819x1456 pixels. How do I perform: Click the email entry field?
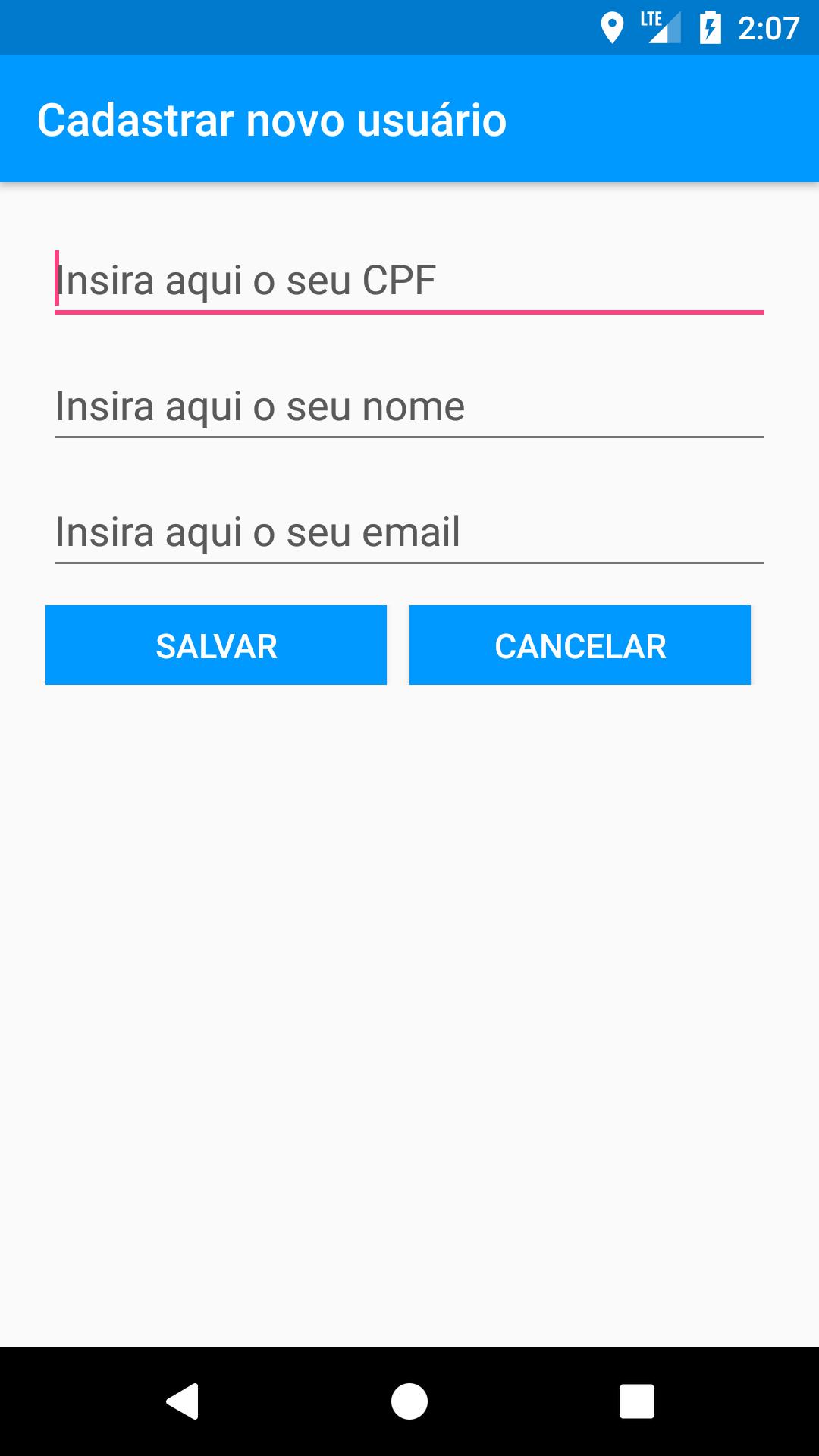(409, 532)
